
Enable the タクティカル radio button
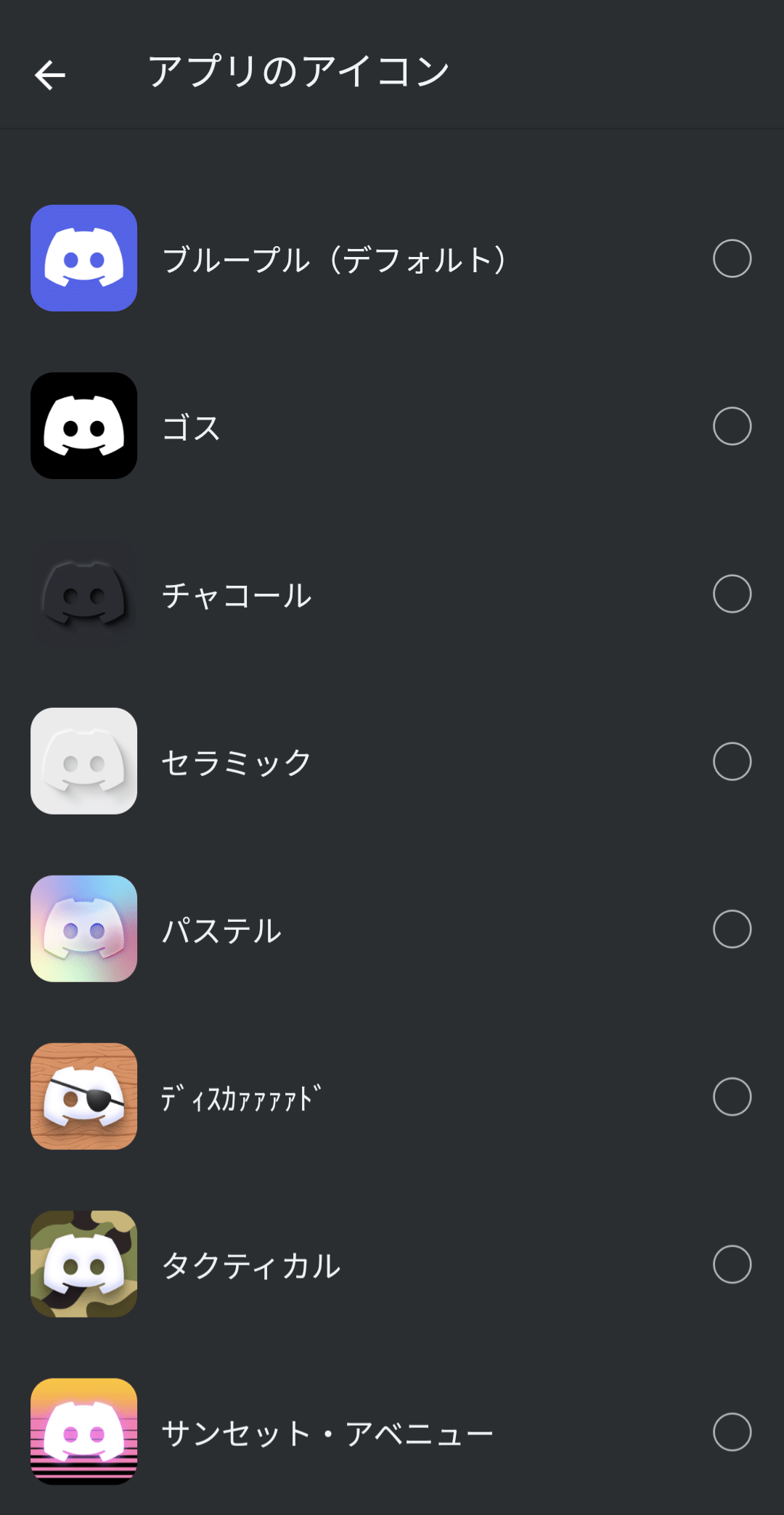coord(732,1264)
